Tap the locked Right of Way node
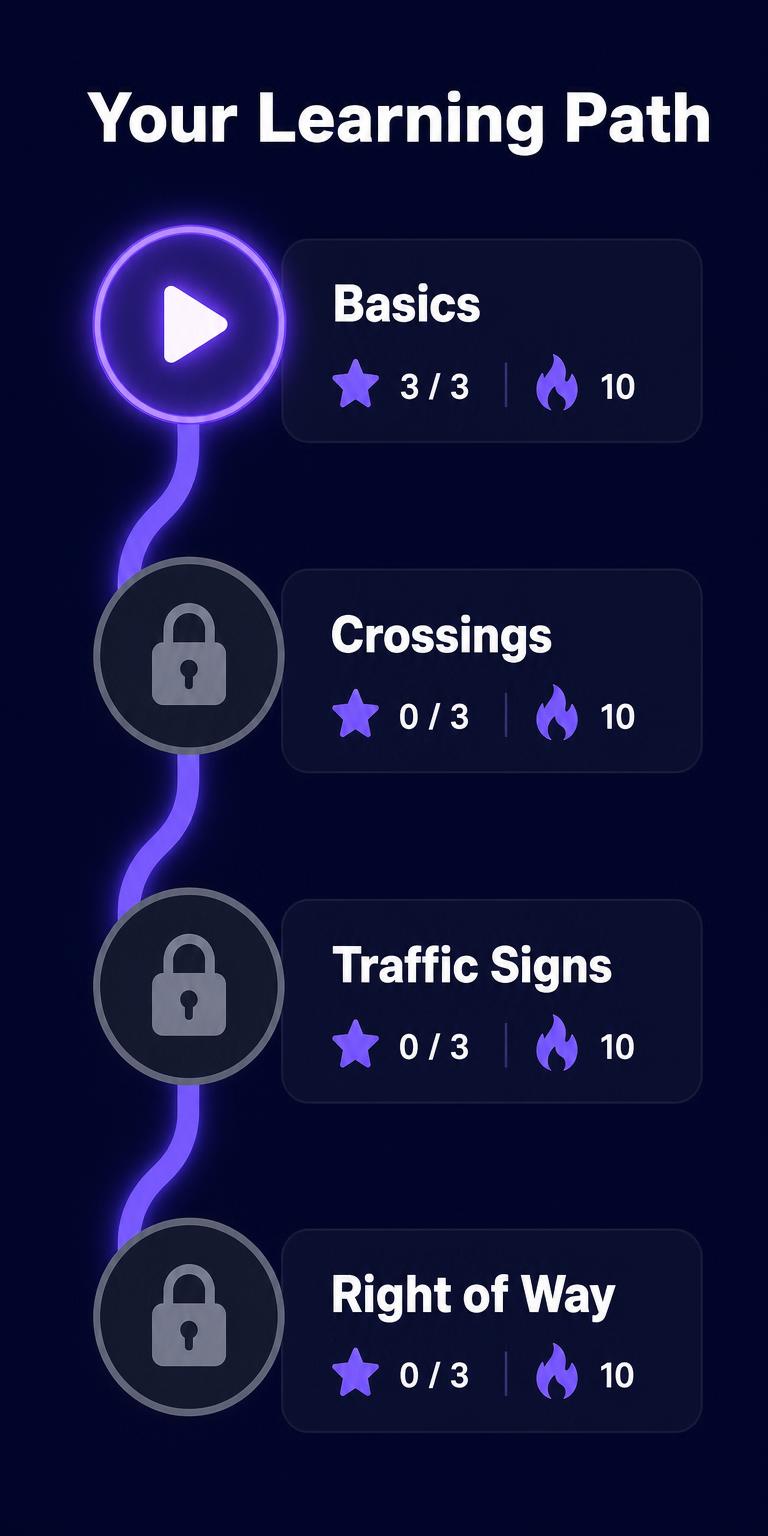 point(189,1315)
